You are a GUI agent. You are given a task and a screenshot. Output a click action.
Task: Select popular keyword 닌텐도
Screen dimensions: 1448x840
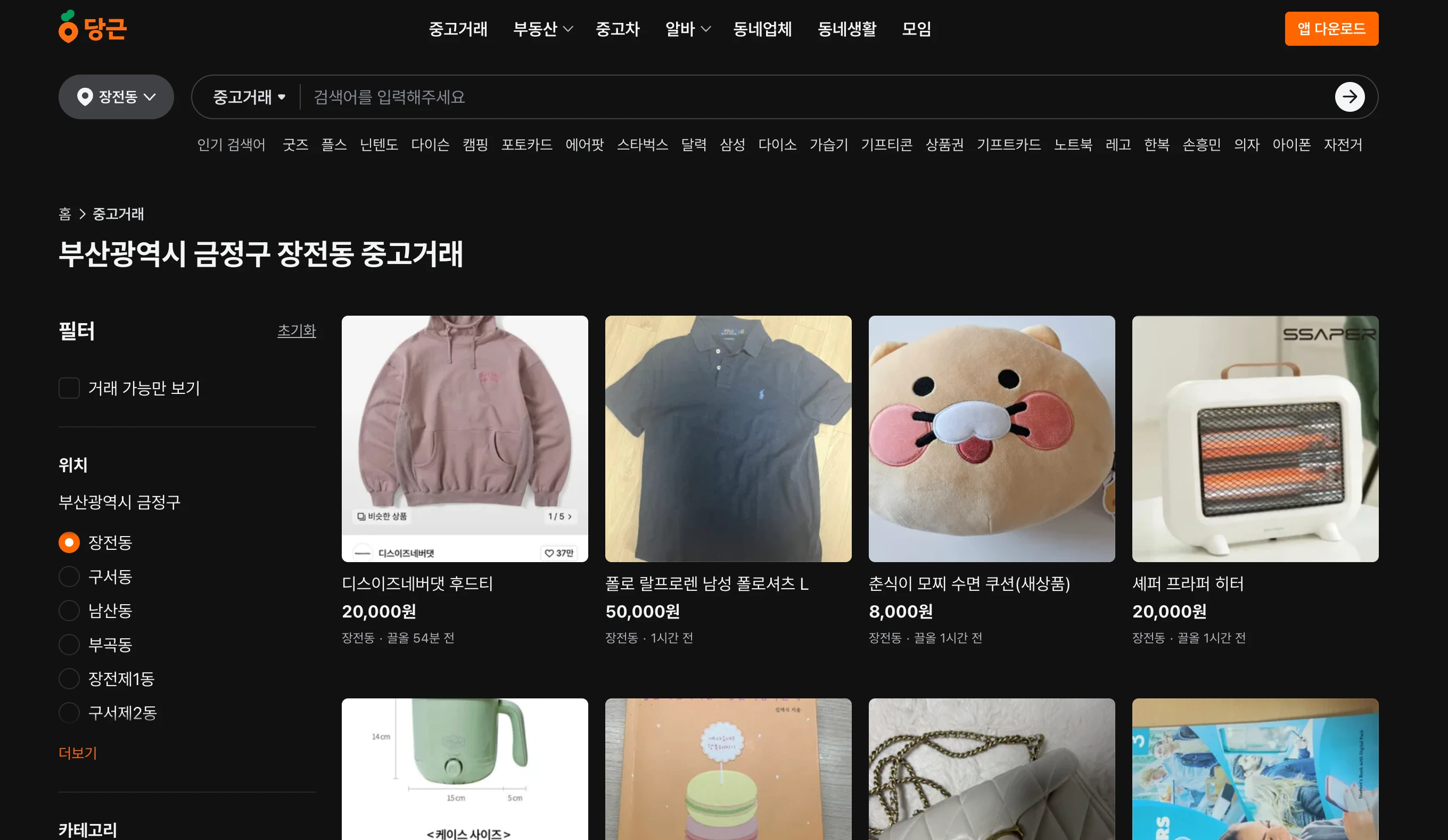(379, 144)
